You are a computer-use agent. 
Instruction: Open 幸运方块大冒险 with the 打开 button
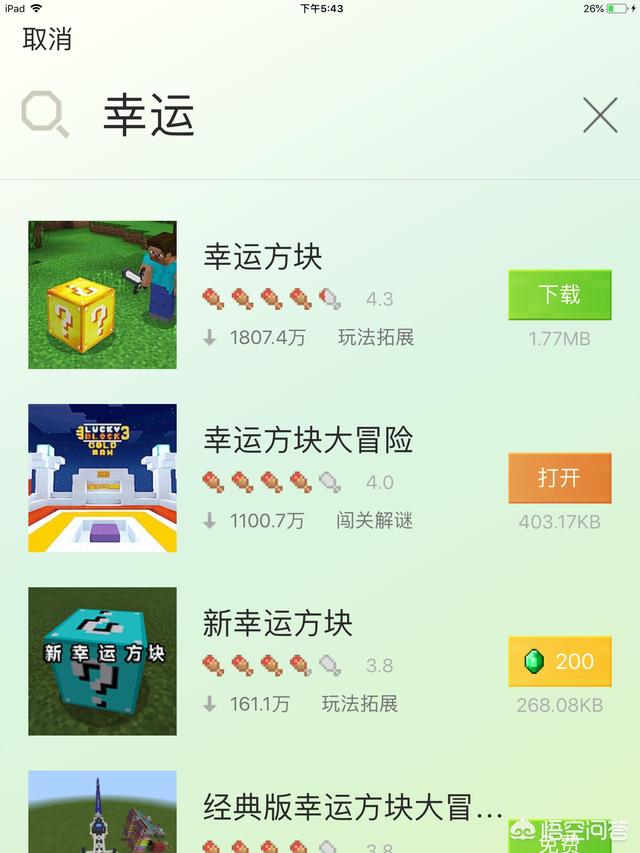559,478
